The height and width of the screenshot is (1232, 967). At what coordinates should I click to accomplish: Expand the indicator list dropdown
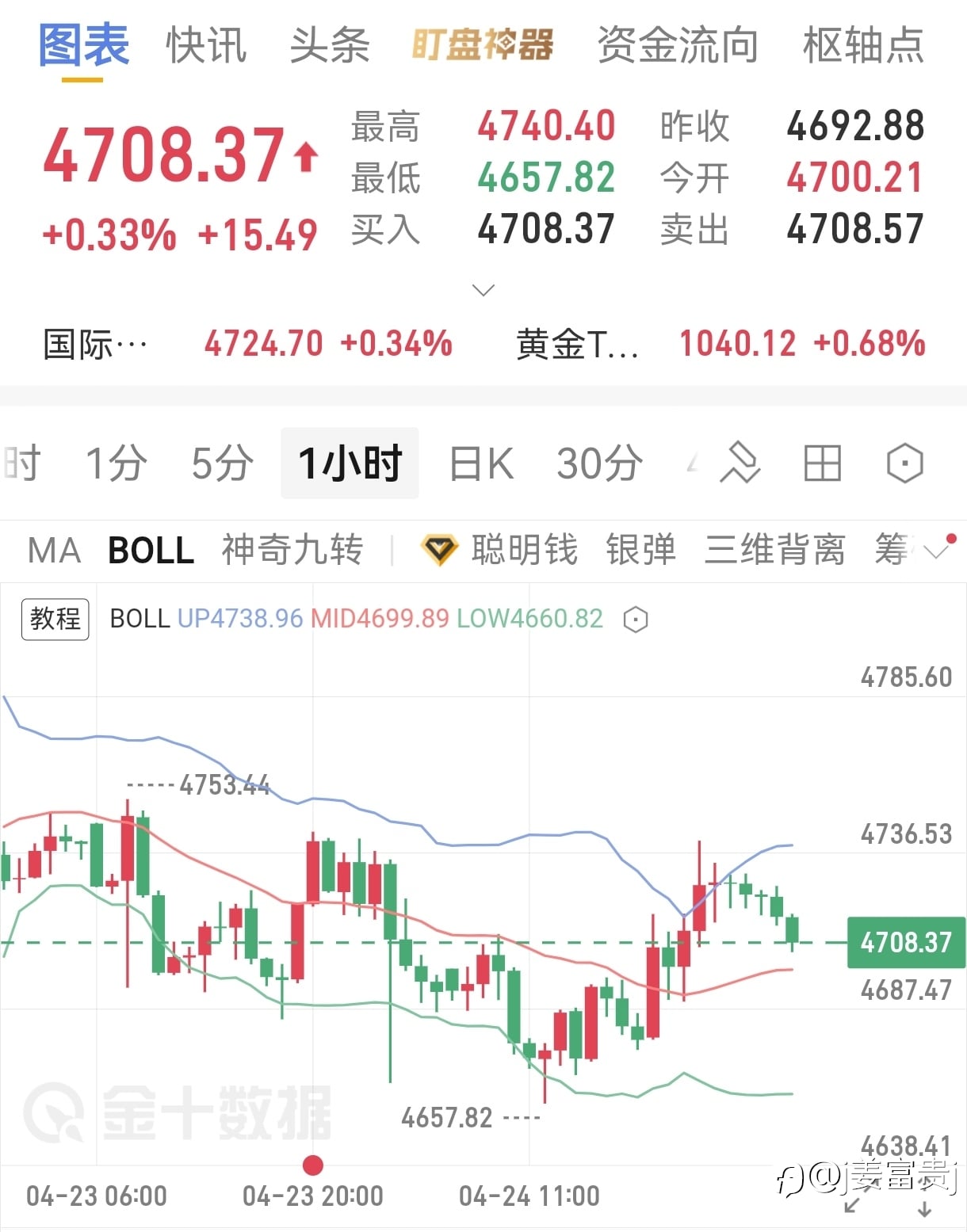[x=938, y=550]
